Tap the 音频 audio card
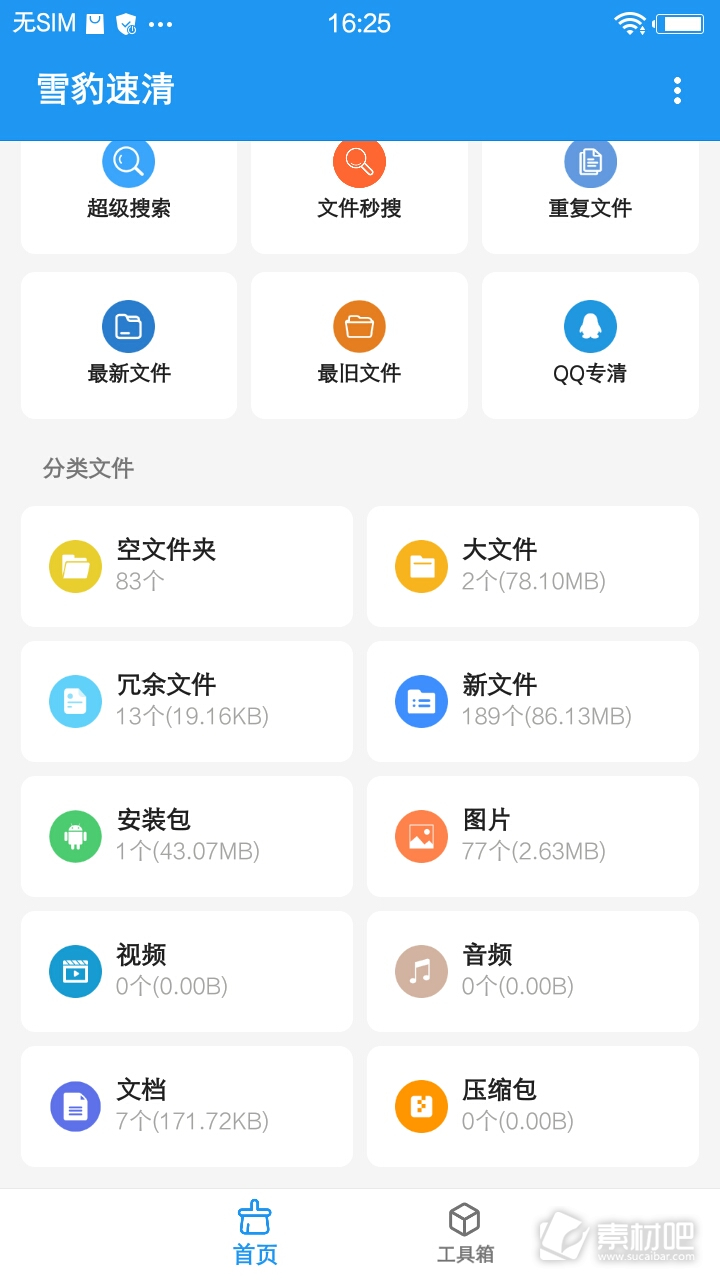720x1280 pixels. [x=533, y=971]
